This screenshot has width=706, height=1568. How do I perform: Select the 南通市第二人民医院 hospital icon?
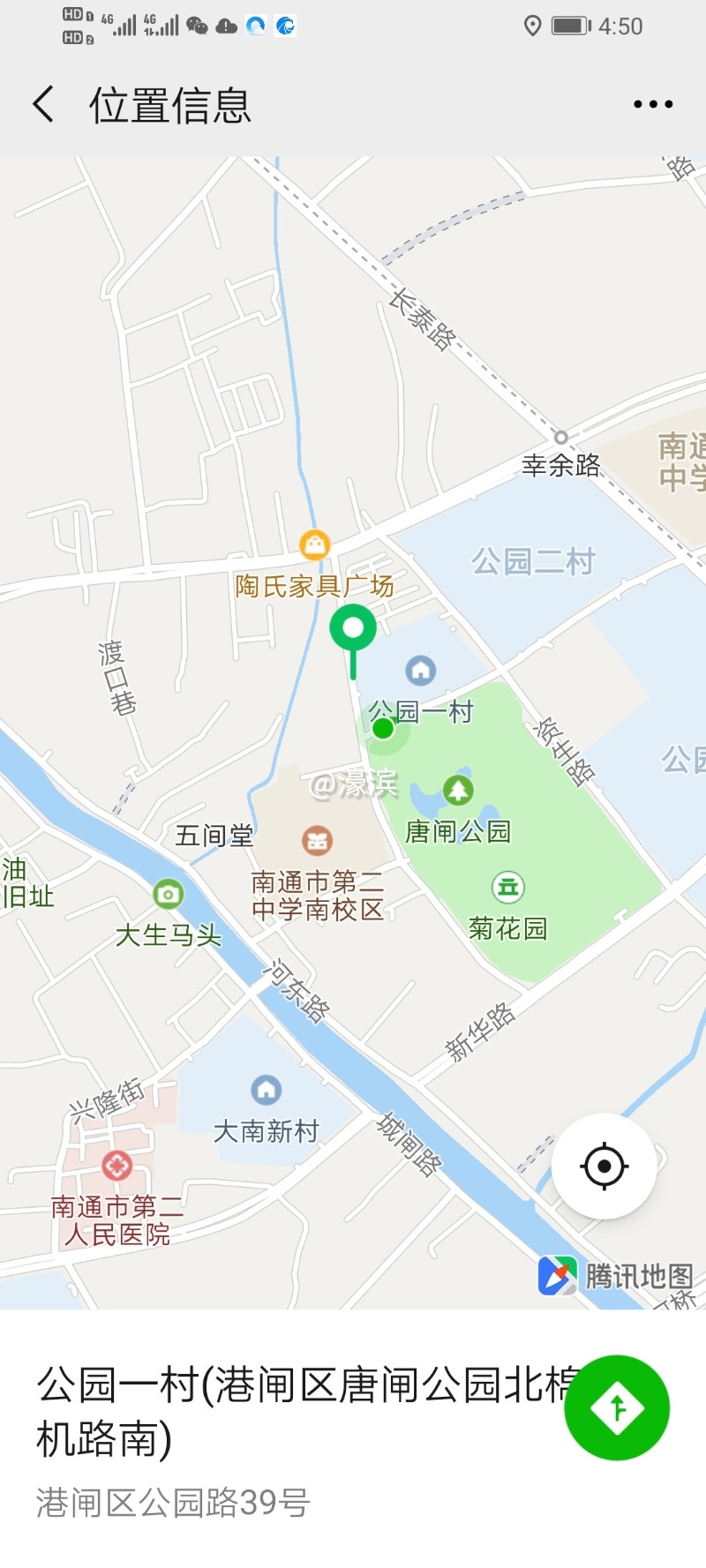[x=116, y=1167]
